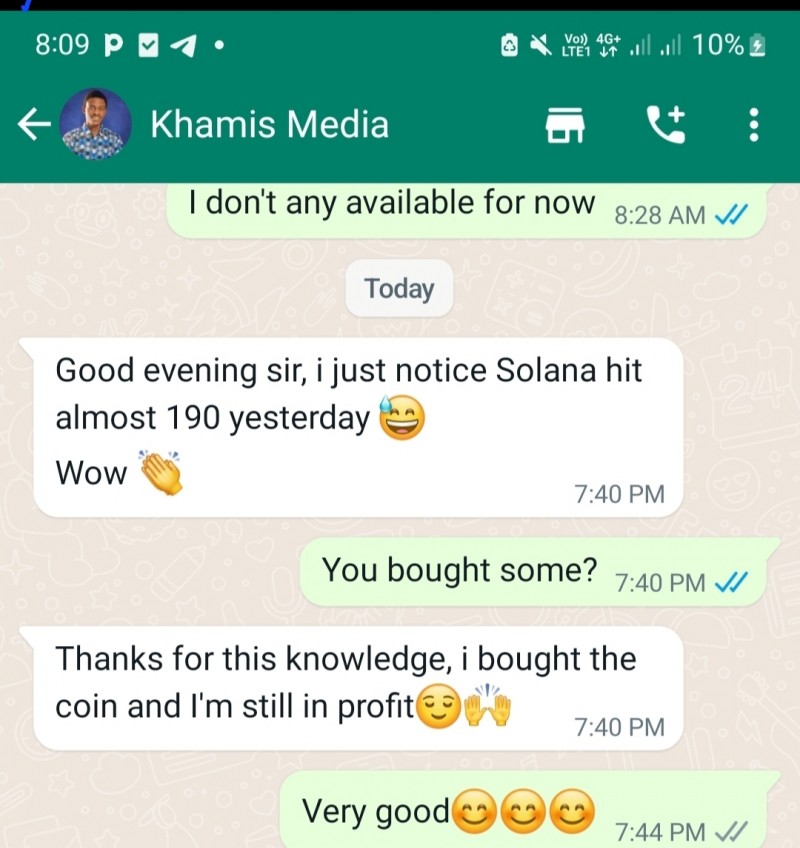Open the three-dot overflow menu

coord(754,124)
